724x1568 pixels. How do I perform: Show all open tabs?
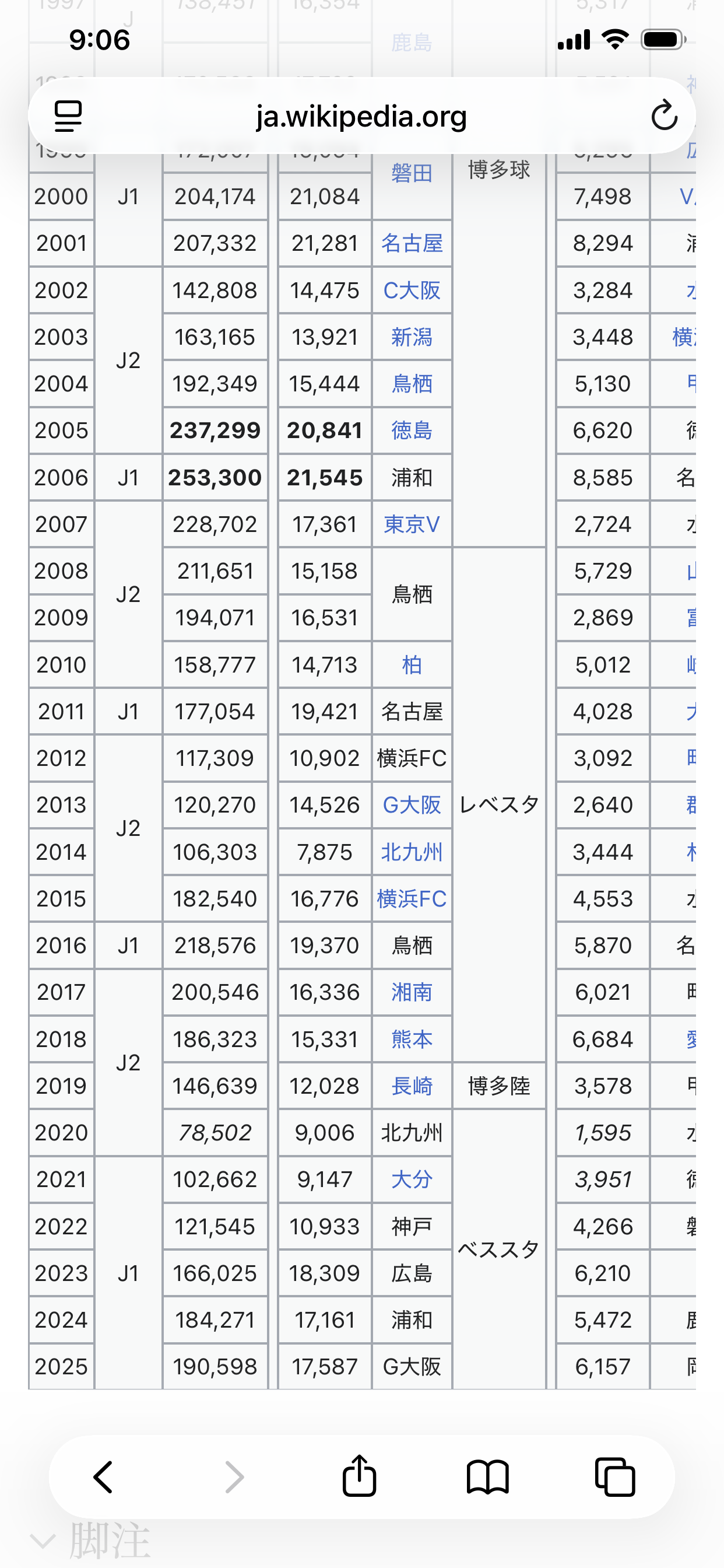pyautogui.click(x=615, y=1476)
